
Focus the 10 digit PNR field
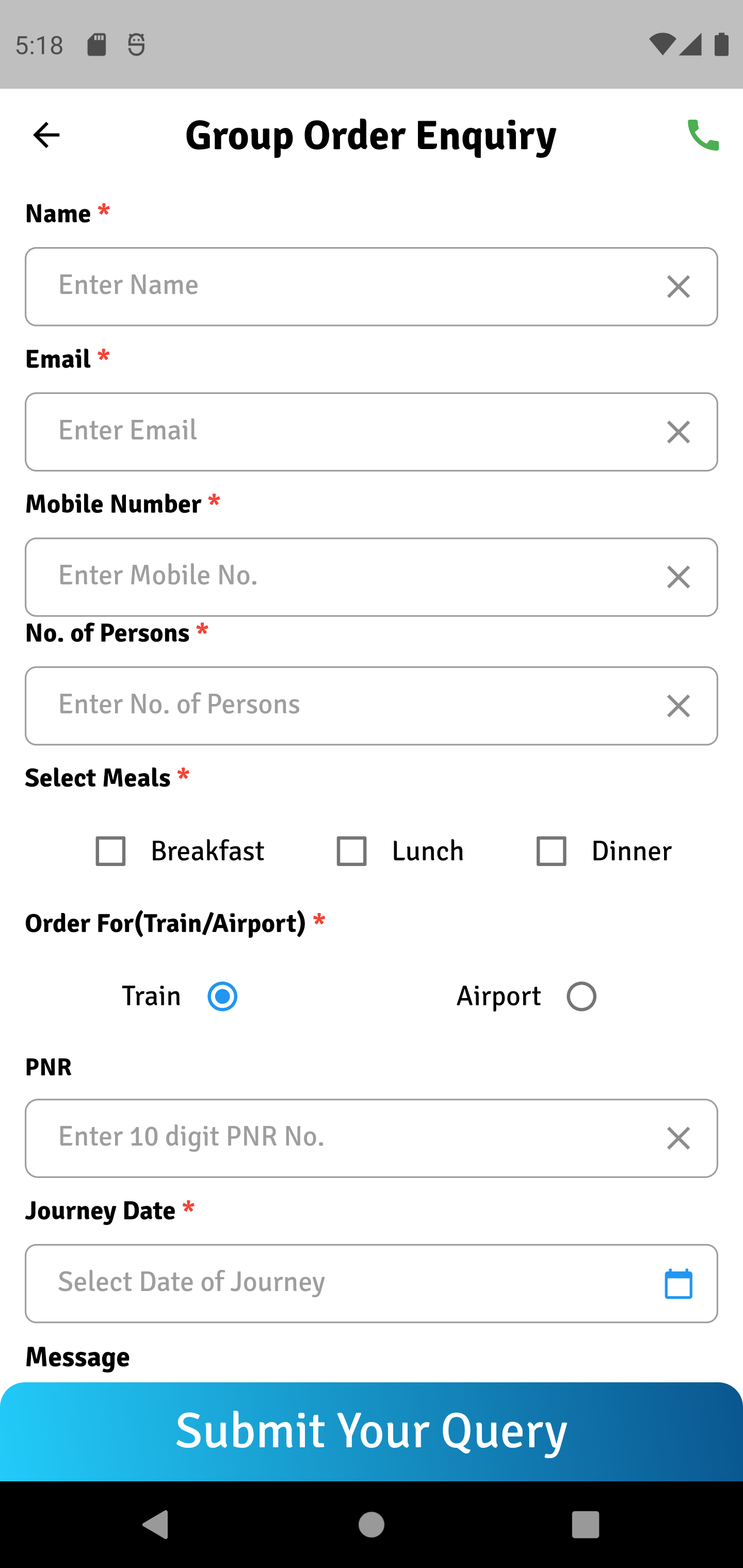coord(341,1138)
